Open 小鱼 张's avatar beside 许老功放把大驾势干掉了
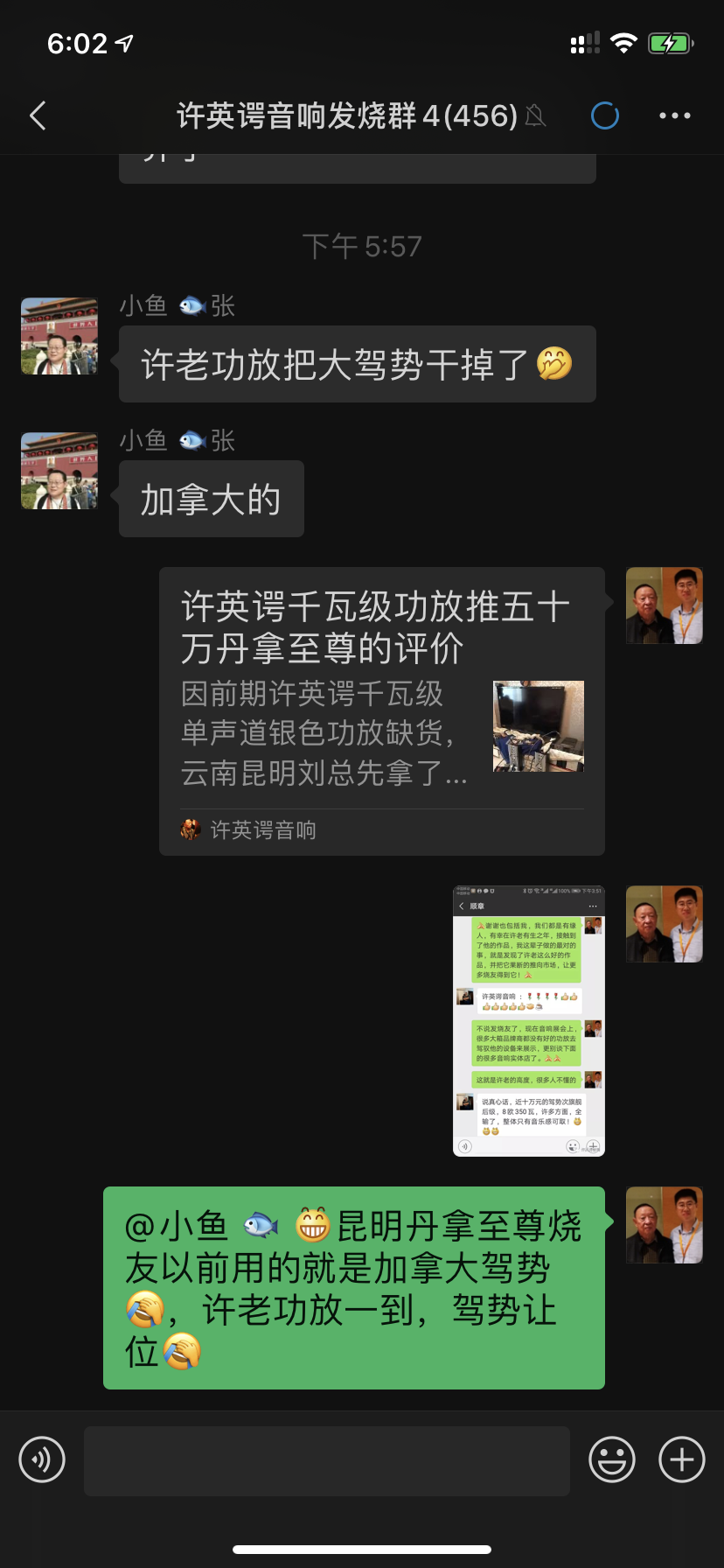Screen dimensions: 724x1568 [59, 336]
